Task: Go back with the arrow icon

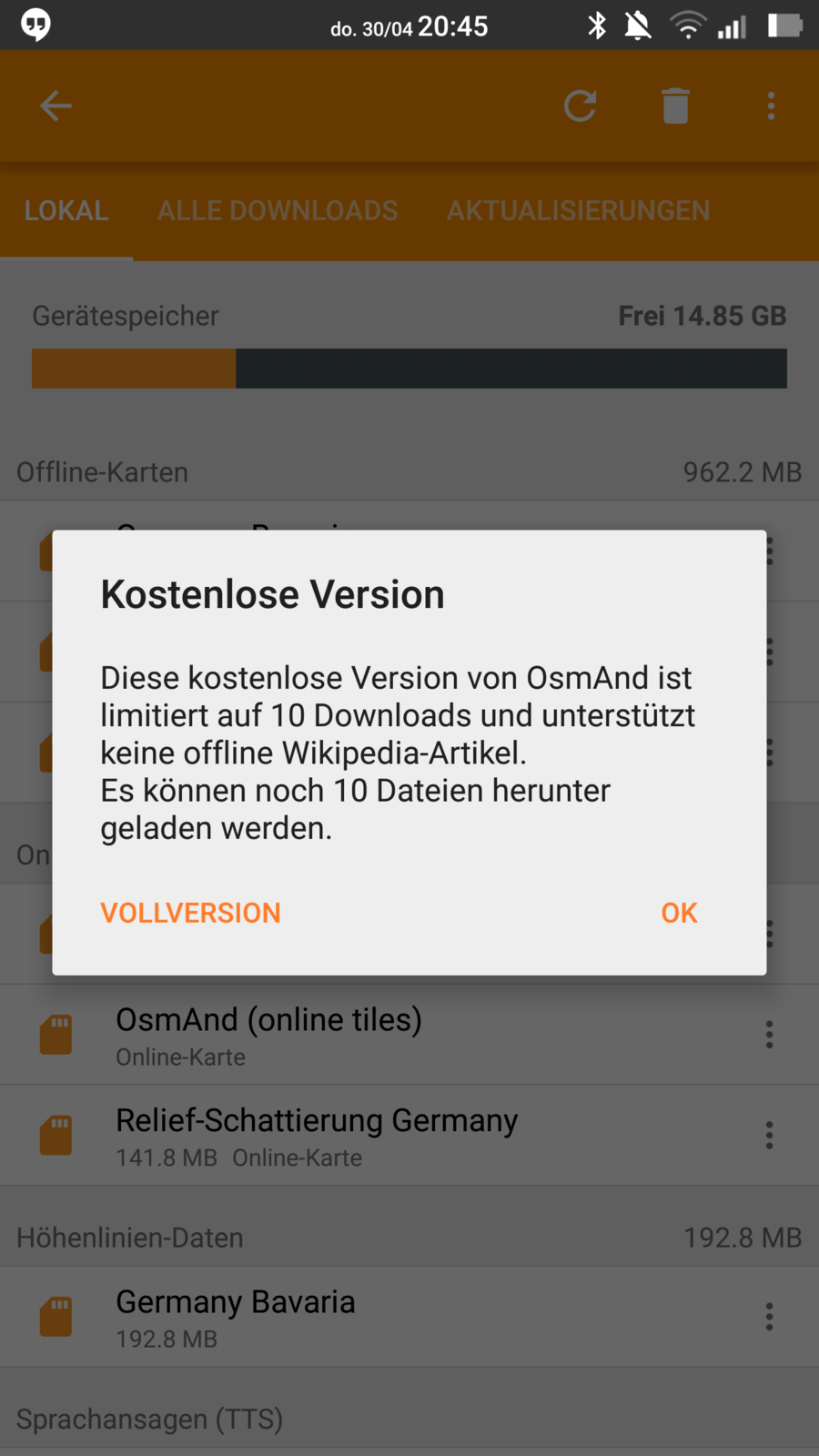Action: tap(56, 106)
